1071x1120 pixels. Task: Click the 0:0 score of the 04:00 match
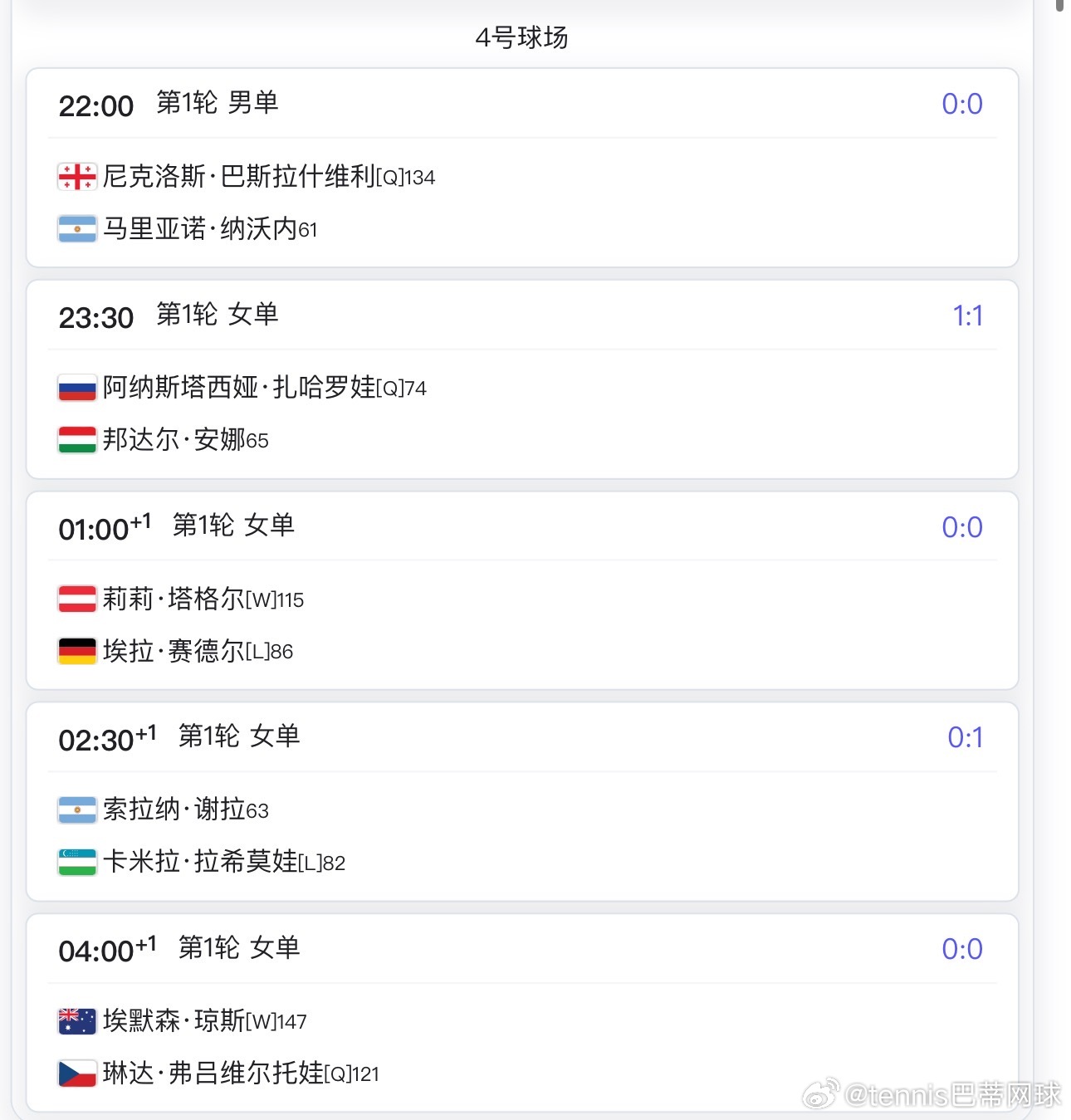click(x=962, y=948)
